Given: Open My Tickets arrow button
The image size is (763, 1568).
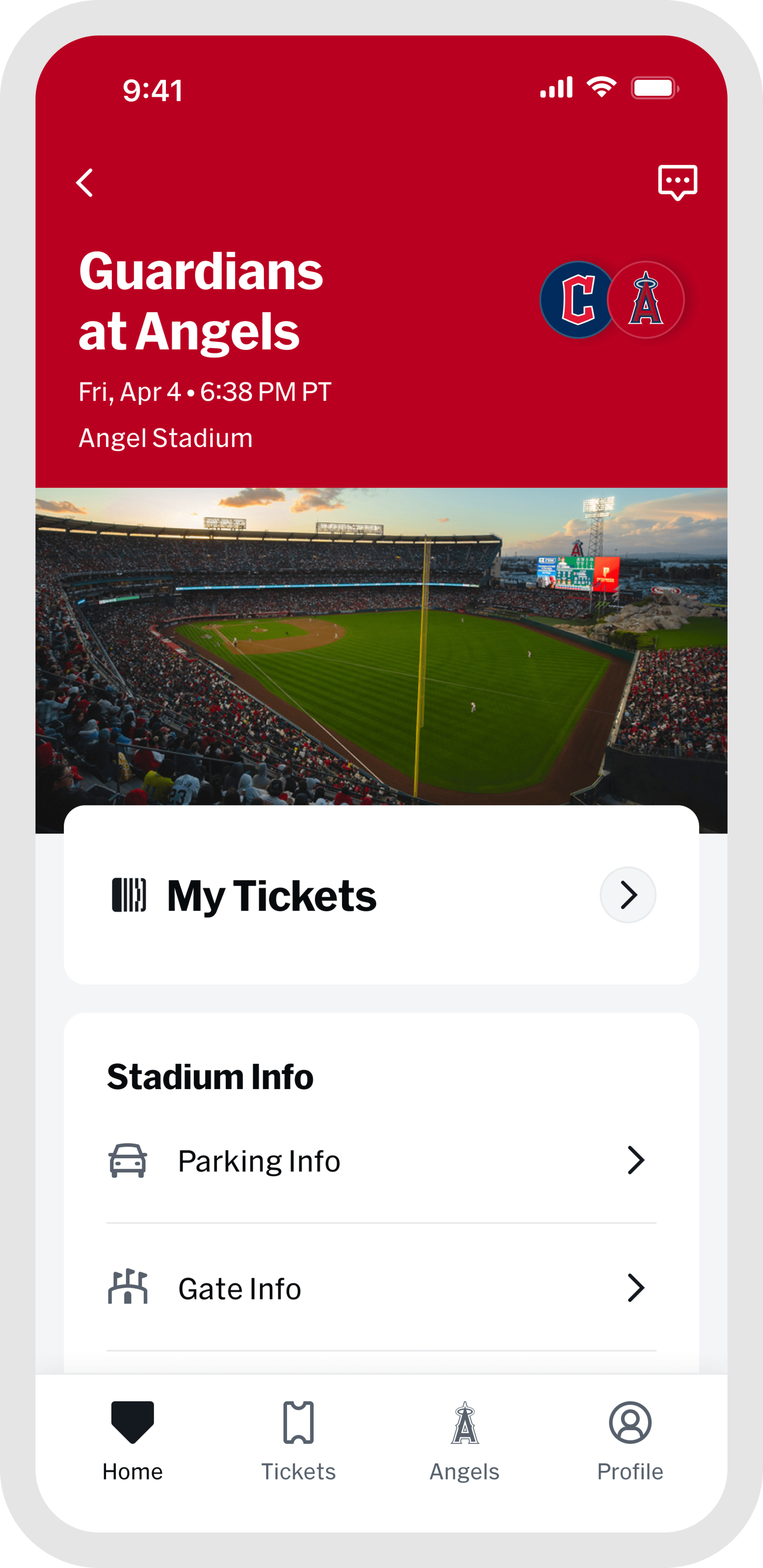Looking at the screenshot, I should click(x=628, y=895).
